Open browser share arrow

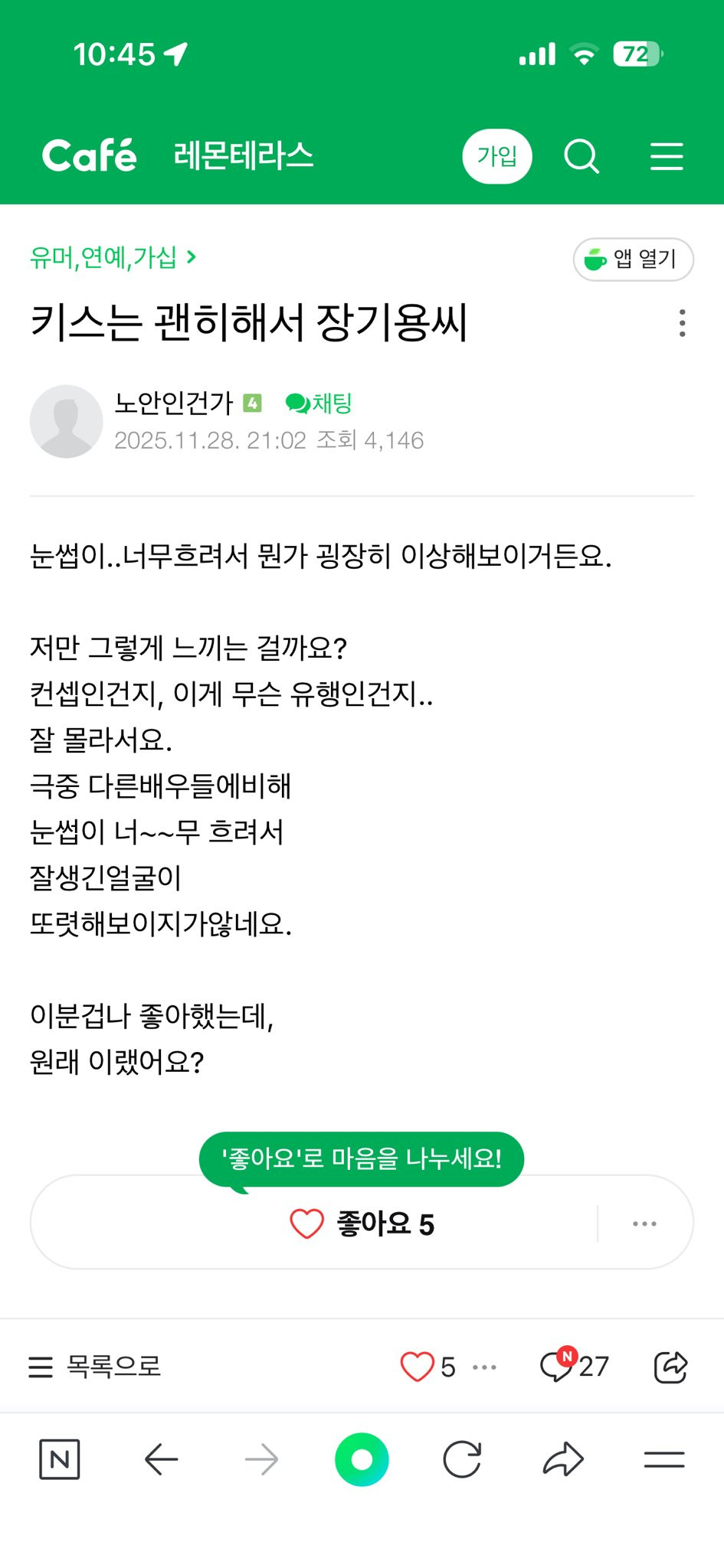[x=563, y=1459]
